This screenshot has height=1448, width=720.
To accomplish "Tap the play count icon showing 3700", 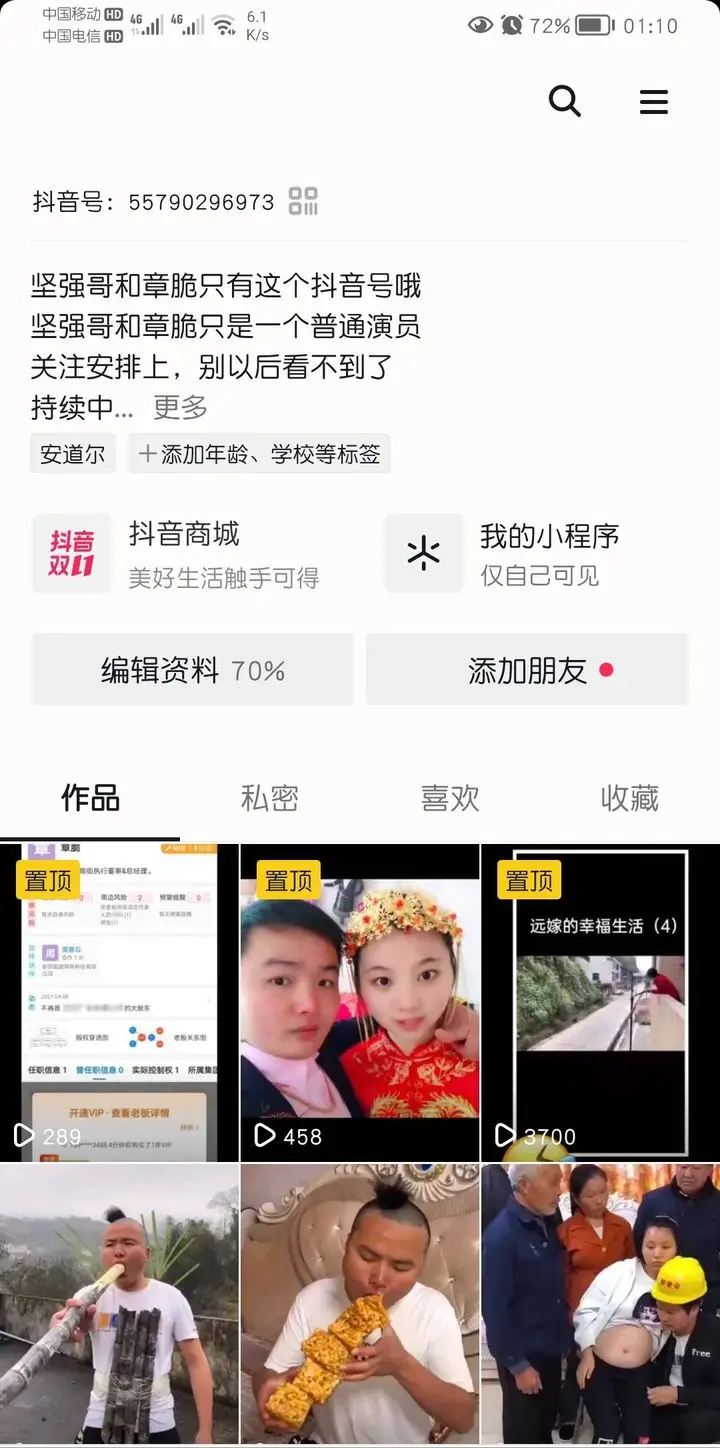I will 505,1136.
